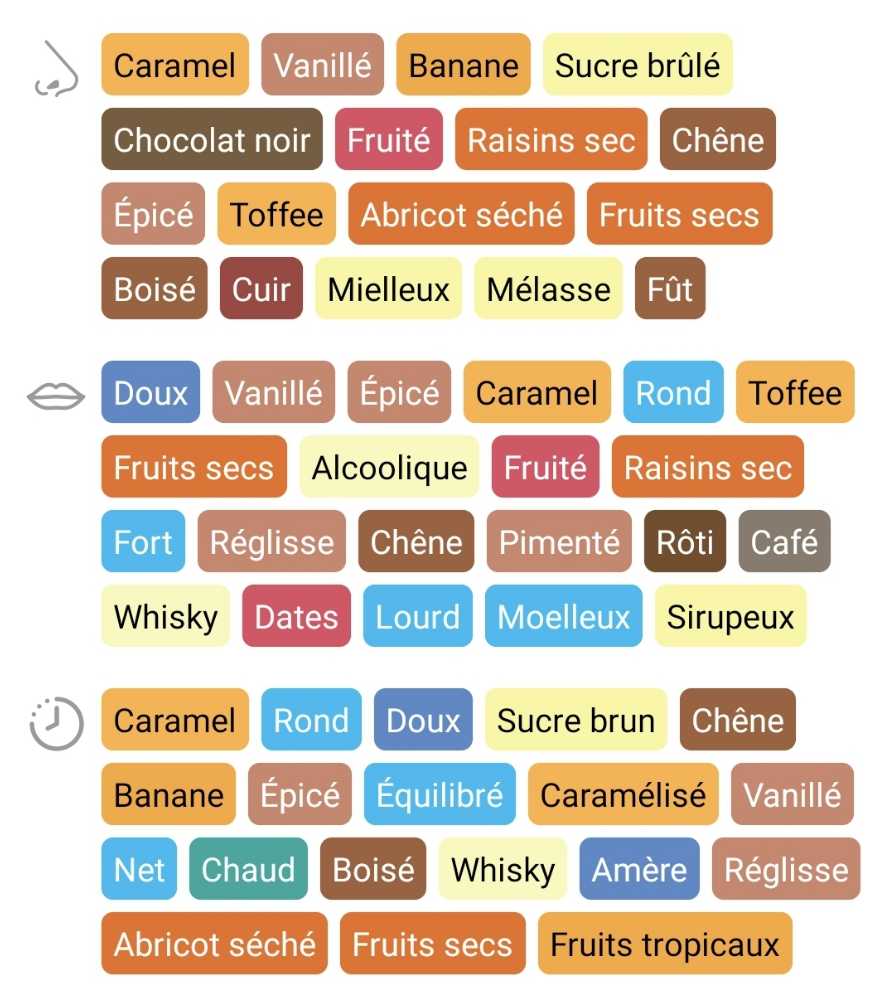Viewport: 894px width, 1000px height.
Task: Open the Fruits tropicaux chip
Action: [x=665, y=944]
